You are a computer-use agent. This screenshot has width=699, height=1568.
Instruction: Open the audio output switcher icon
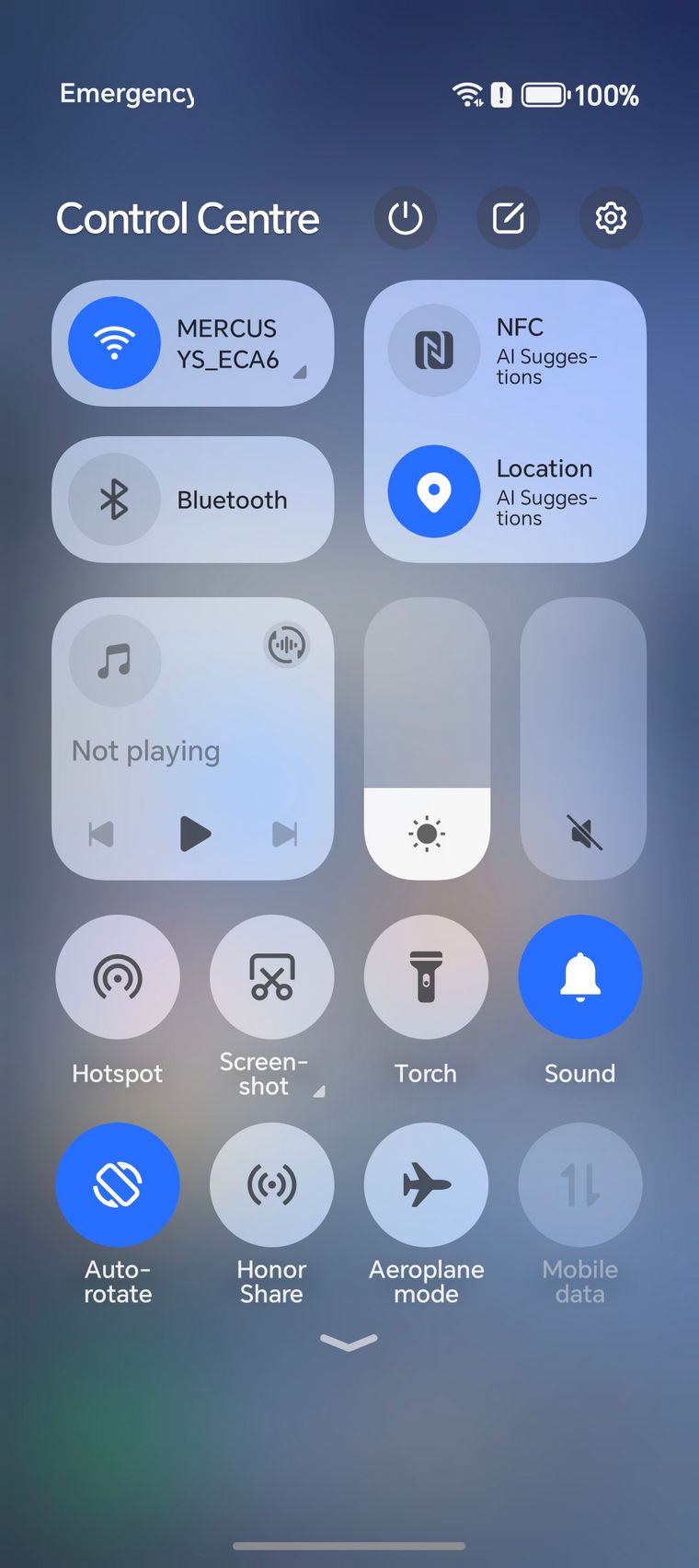pyautogui.click(x=286, y=645)
